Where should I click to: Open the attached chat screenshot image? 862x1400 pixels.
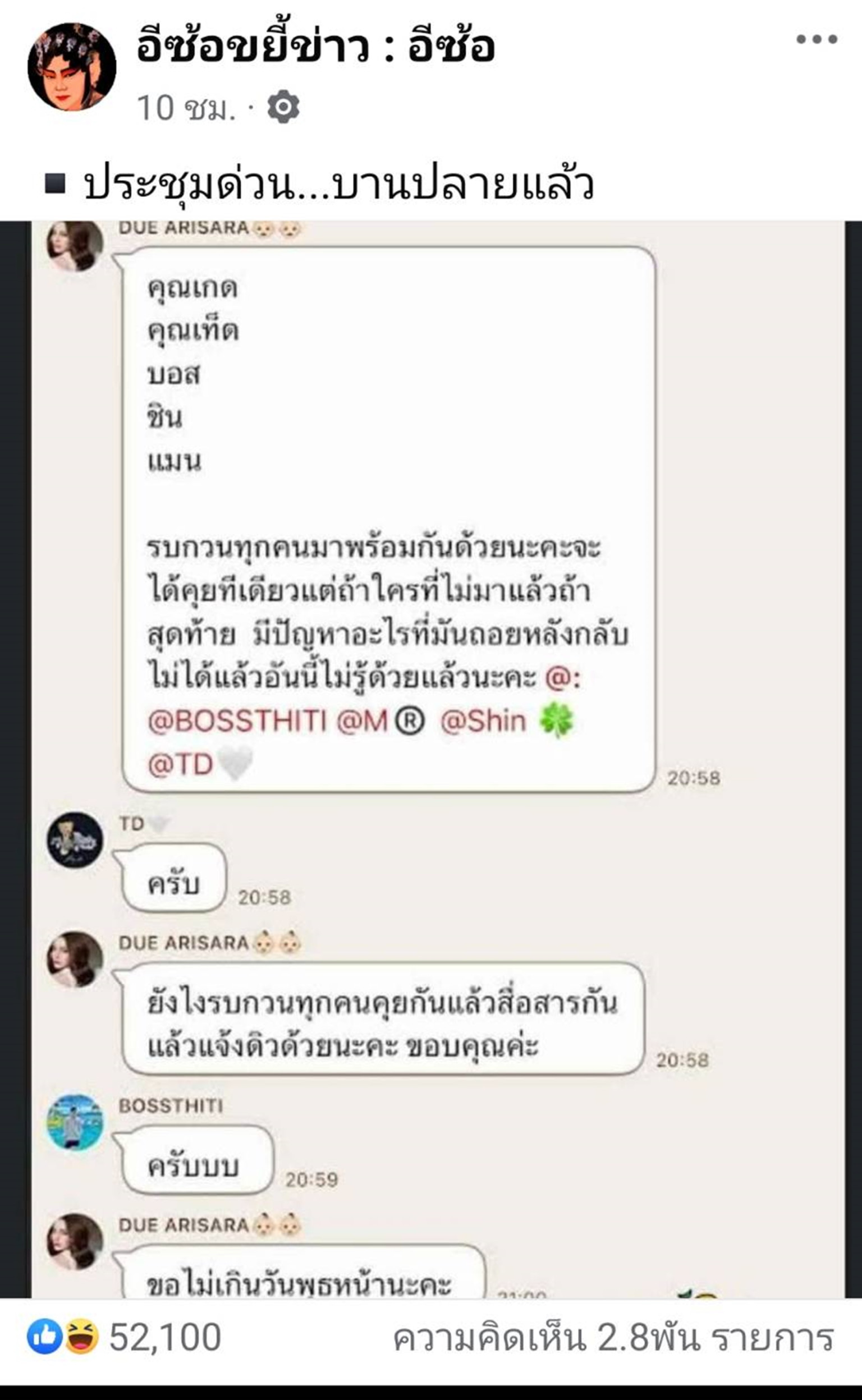point(431,759)
